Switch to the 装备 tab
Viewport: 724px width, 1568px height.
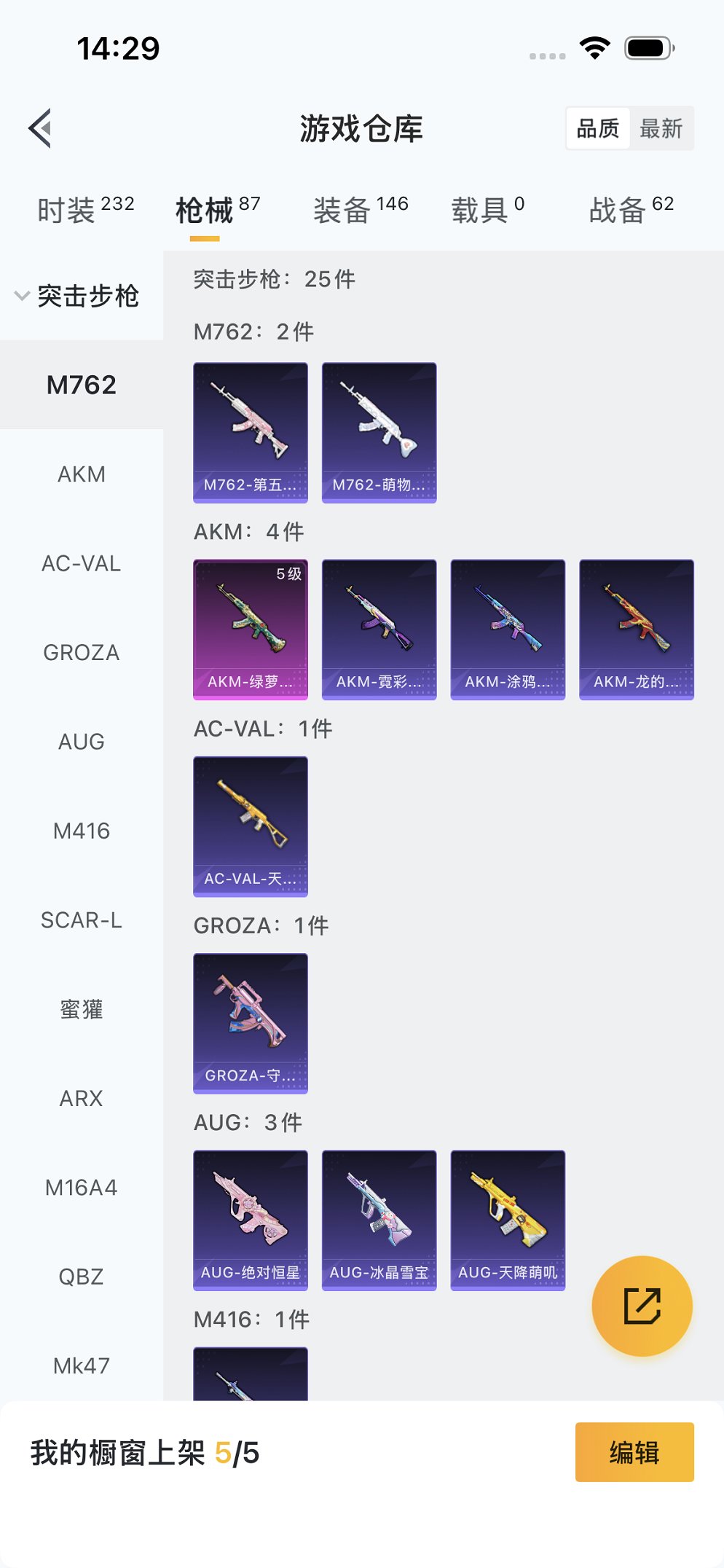click(360, 210)
